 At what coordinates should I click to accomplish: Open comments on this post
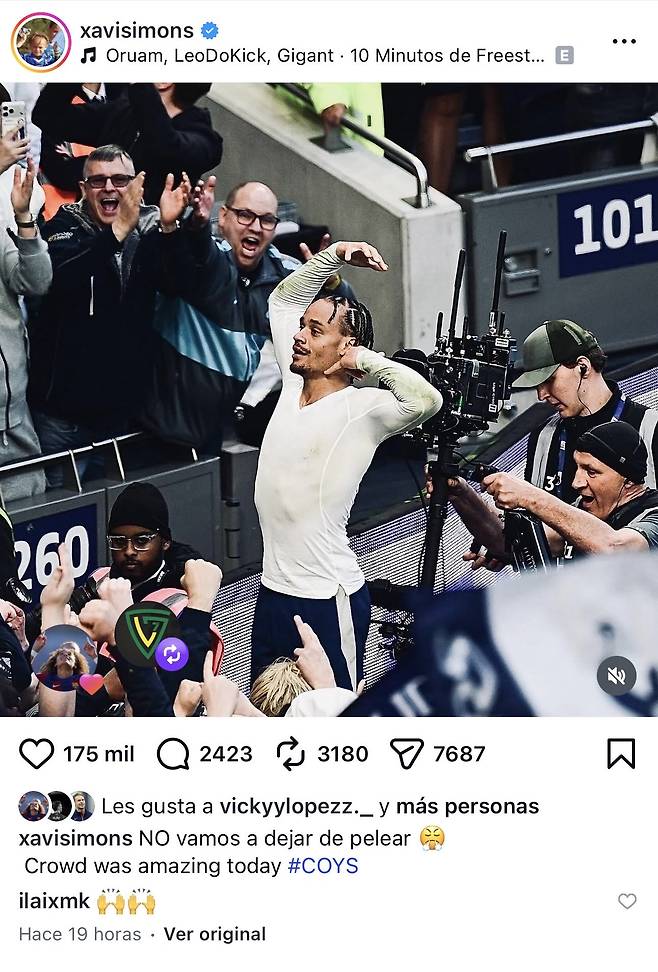pos(173,753)
